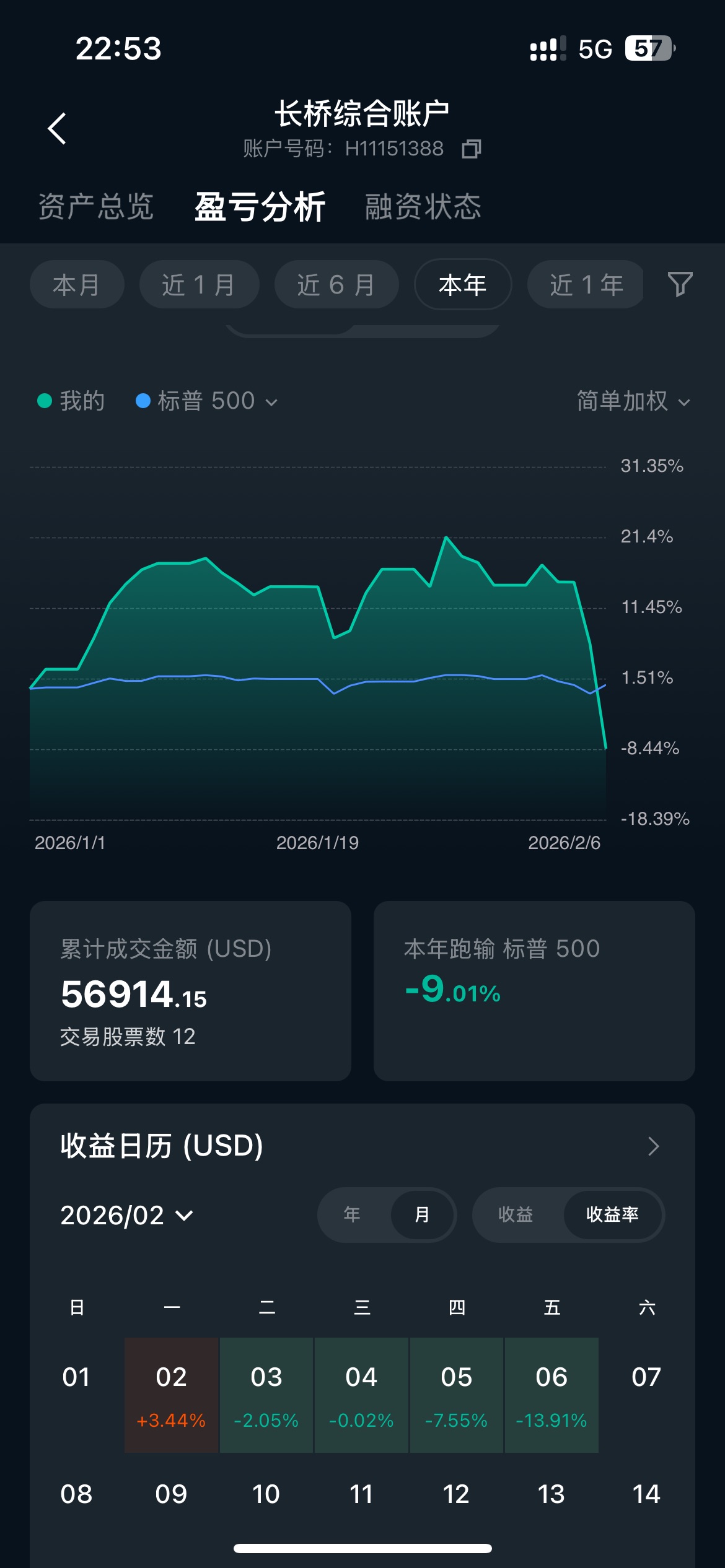Switch to the 融资状态 tab
The height and width of the screenshot is (1568, 725).
click(423, 206)
